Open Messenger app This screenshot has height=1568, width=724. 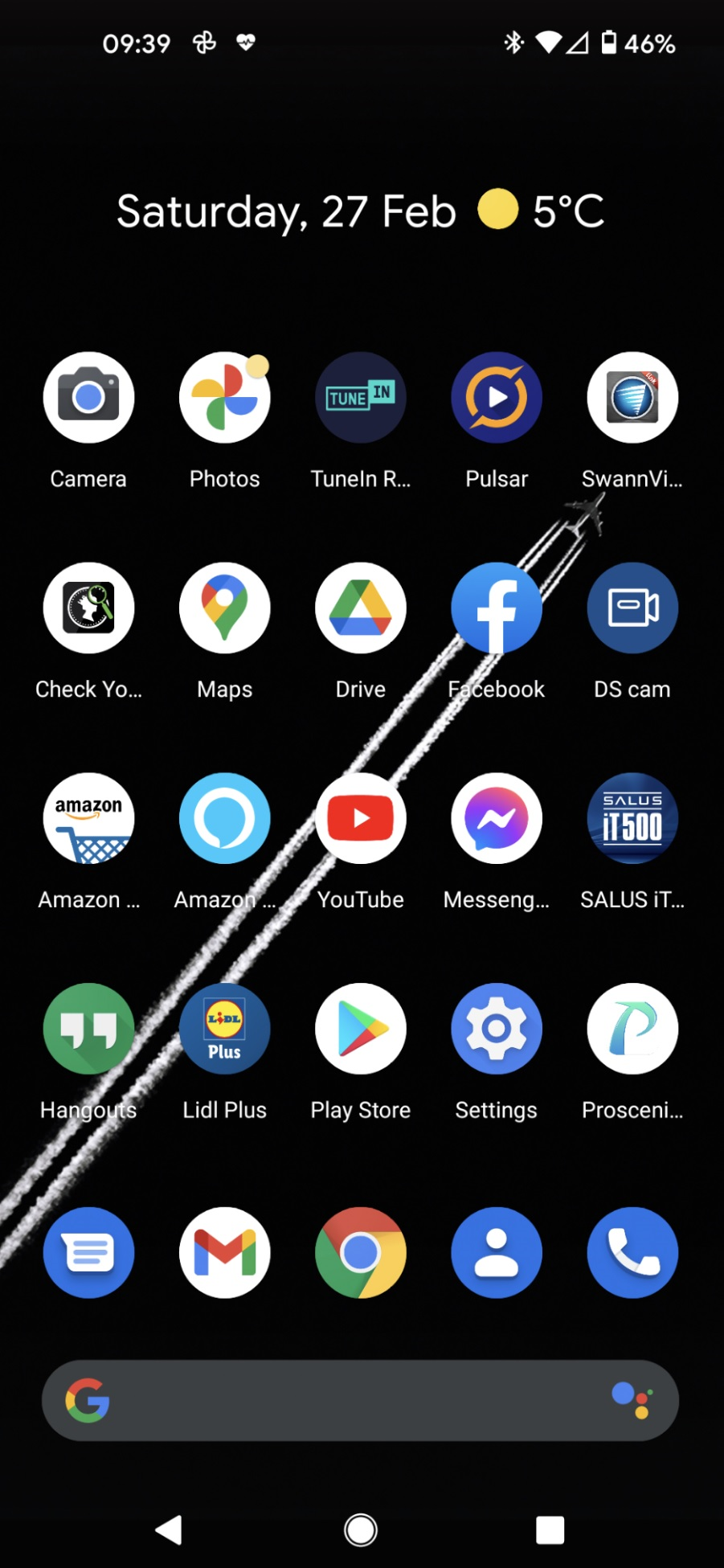(497, 818)
